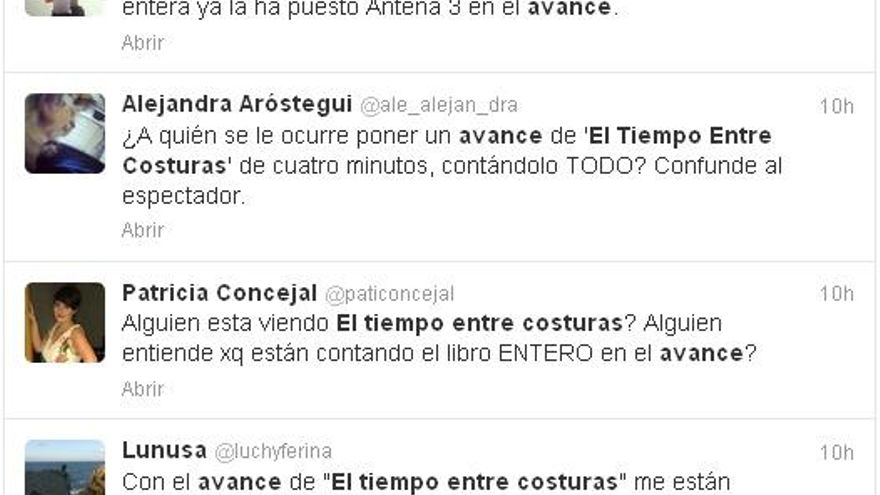
Task: Tap Abrir under the Antena 3 tweet
Action: [142, 43]
